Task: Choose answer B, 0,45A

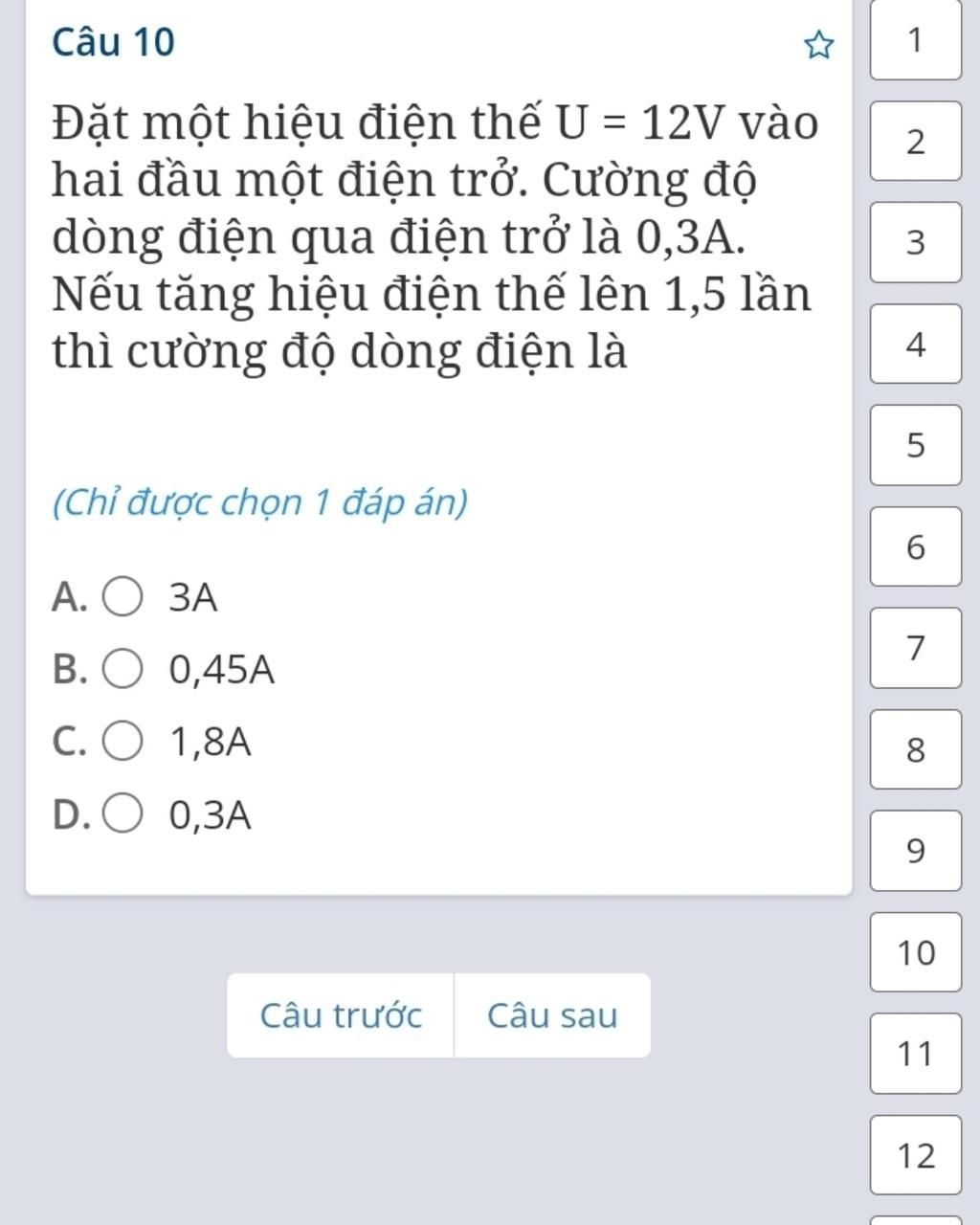Action: (123, 670)
